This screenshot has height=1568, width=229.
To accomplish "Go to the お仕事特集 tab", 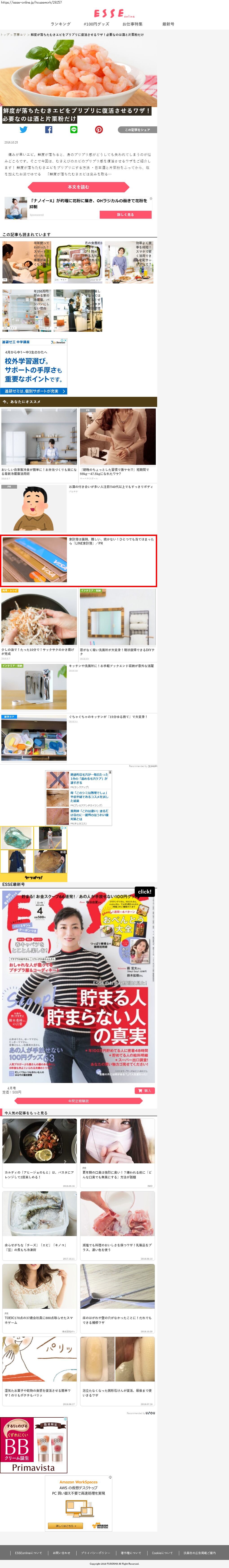I will (132, 24).
